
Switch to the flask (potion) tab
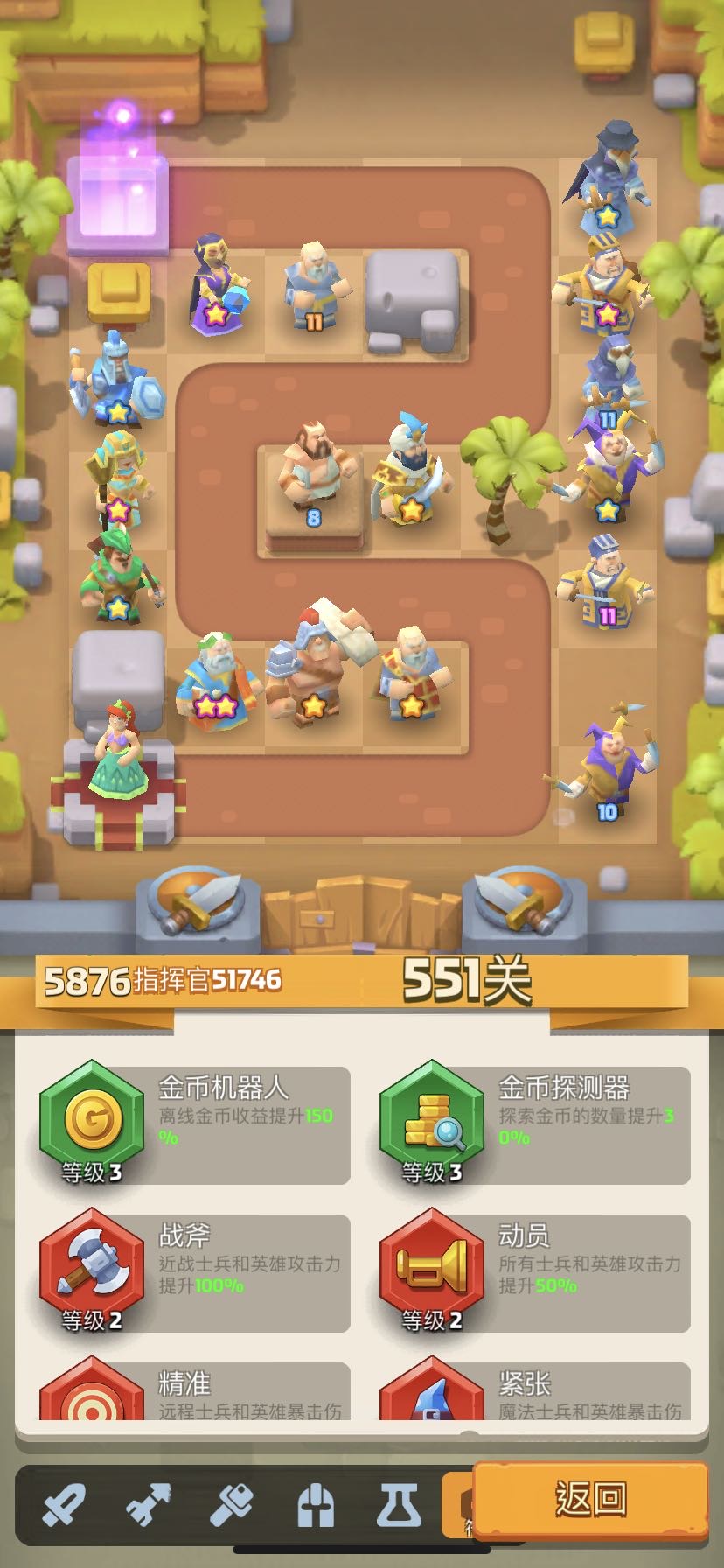click(400, 1506)
